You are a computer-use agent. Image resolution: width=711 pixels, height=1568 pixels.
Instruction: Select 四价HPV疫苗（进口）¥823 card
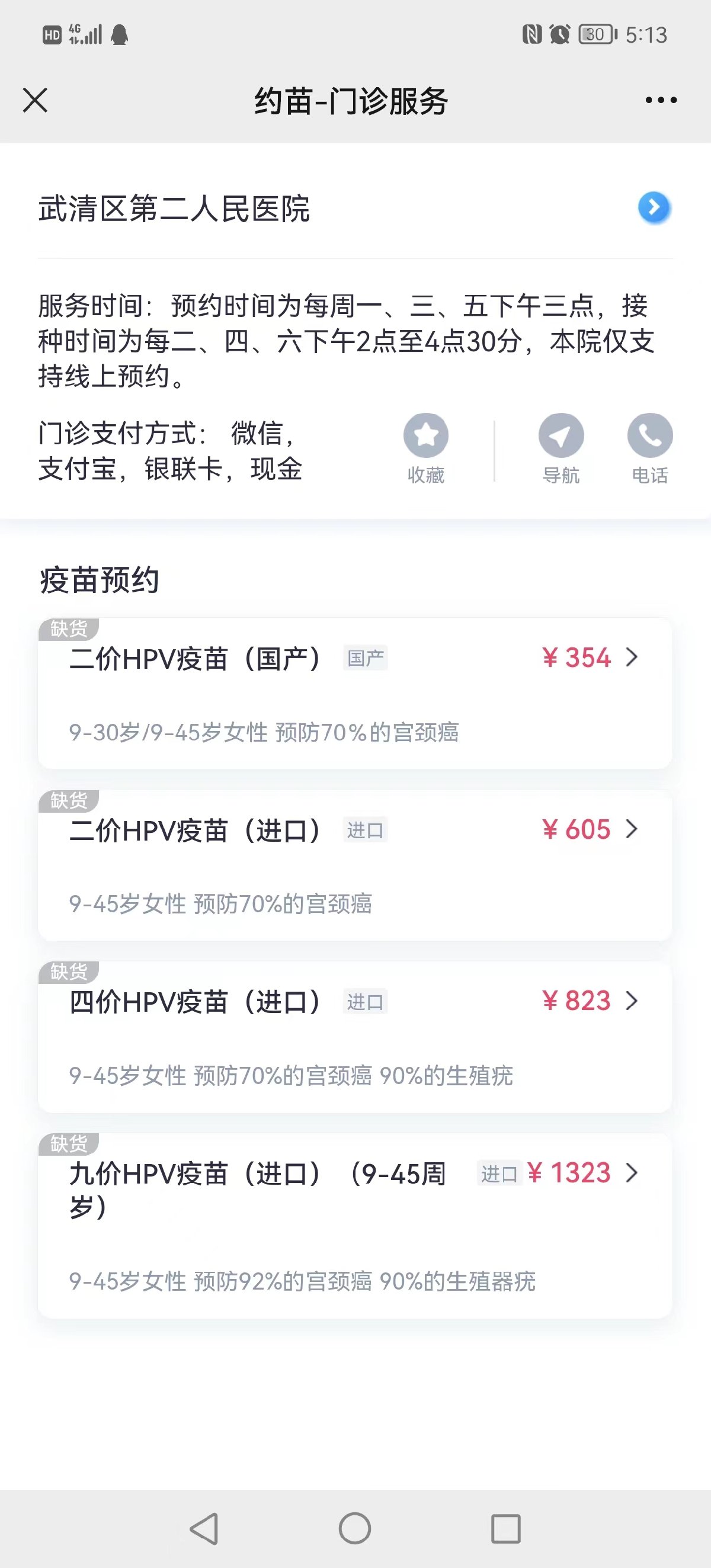click(x=355, y=1037)
